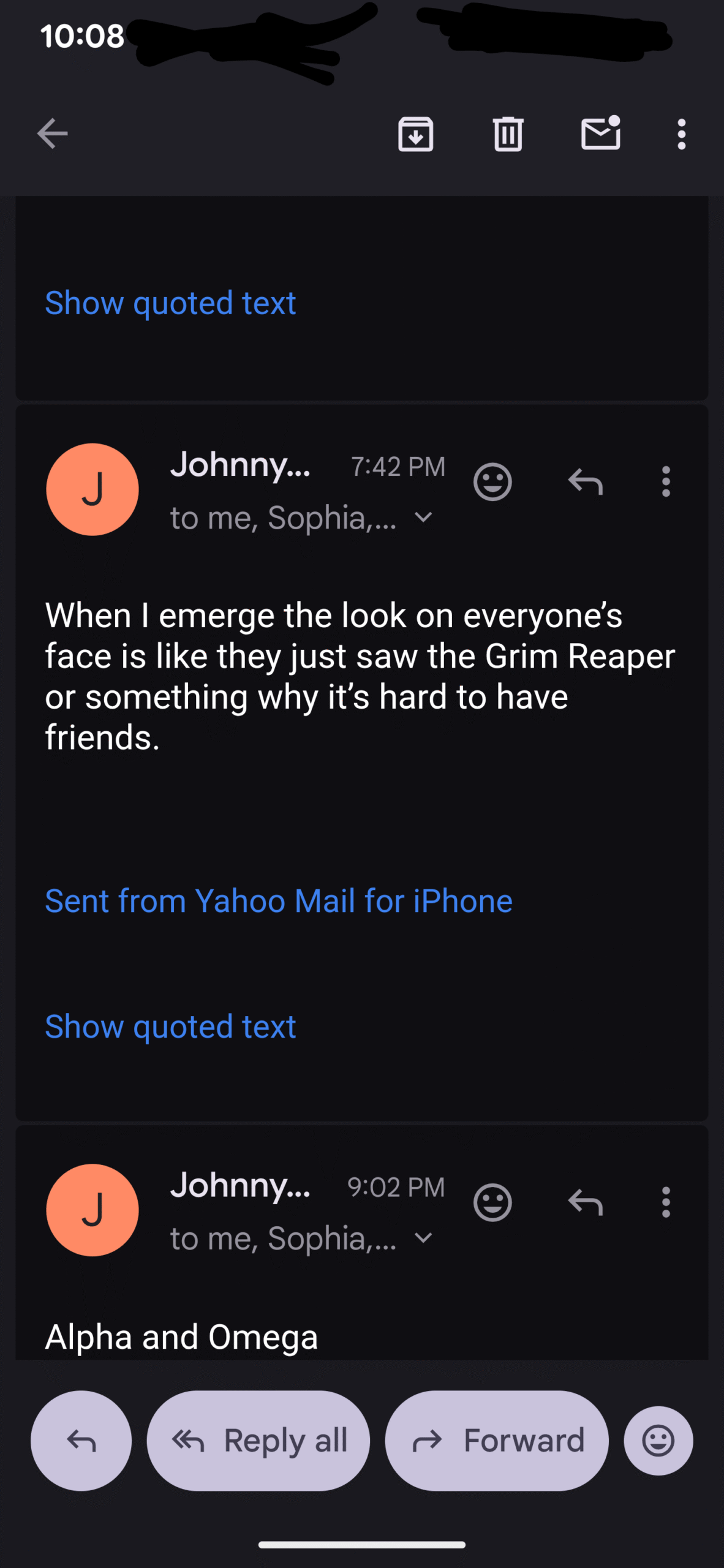Add emoji reaction to the 7:42 PM message

492,482
